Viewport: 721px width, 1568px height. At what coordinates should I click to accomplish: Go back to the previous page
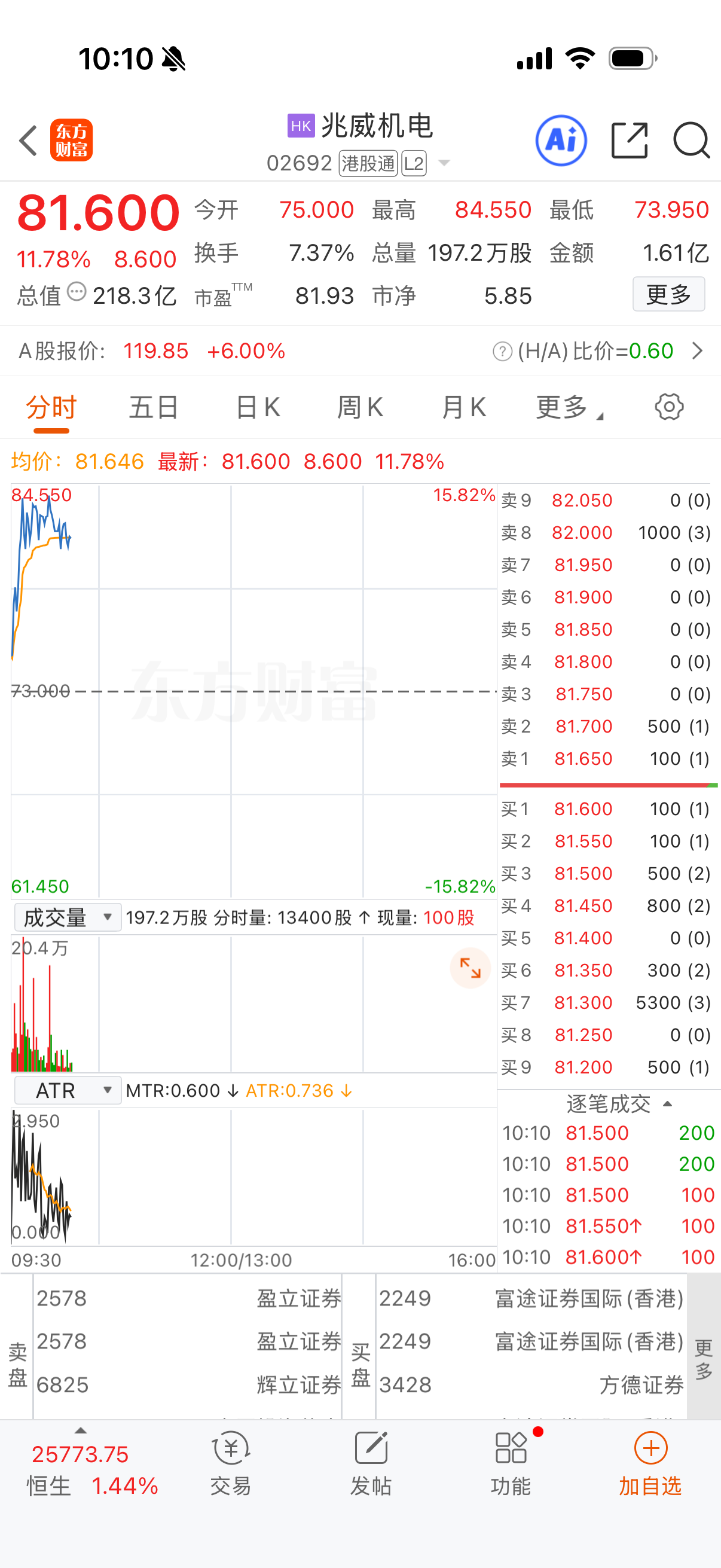(x=28, y=141)
